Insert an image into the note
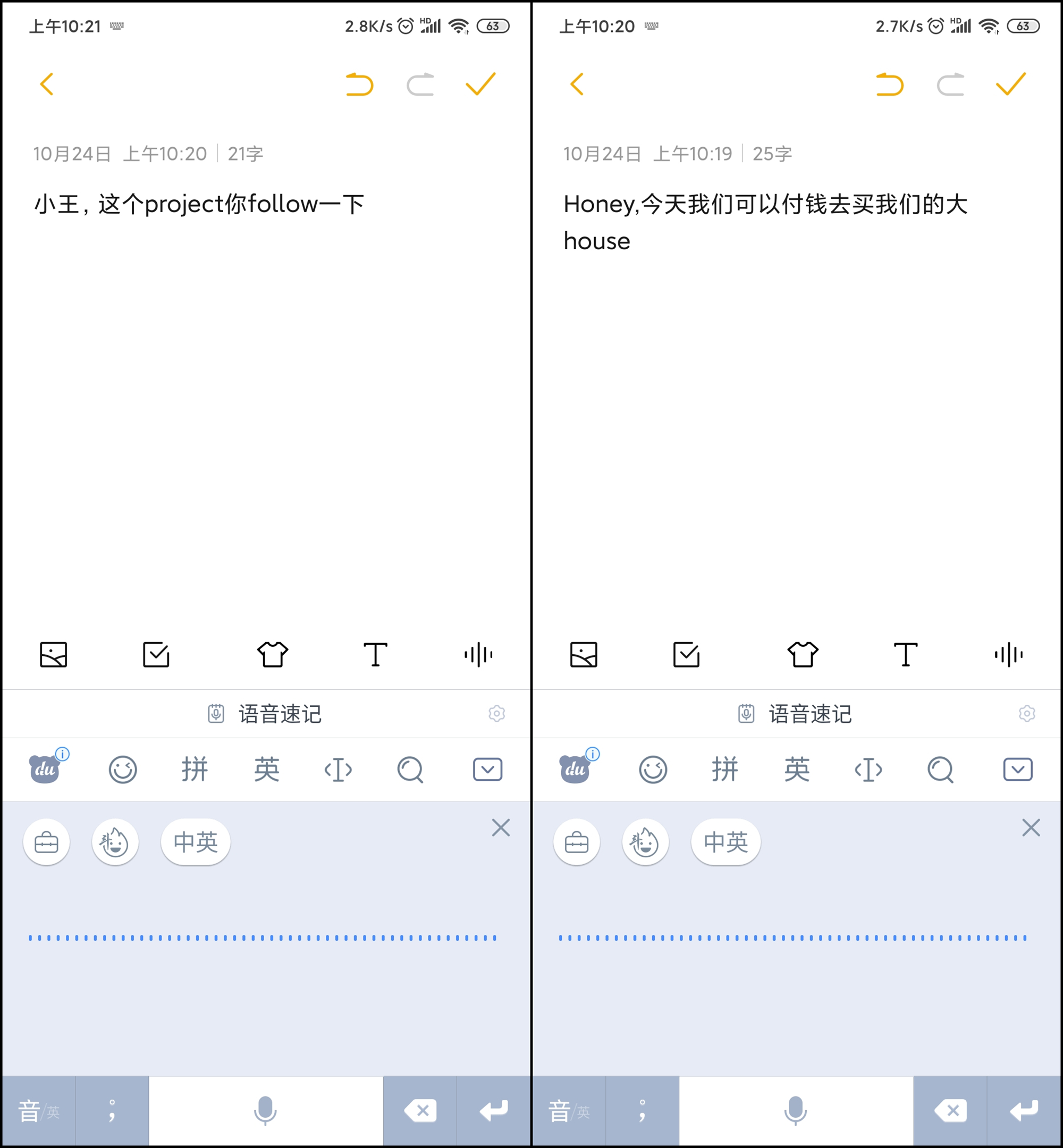Screen dimensions: 1063x1148 [x=53, y=655]
